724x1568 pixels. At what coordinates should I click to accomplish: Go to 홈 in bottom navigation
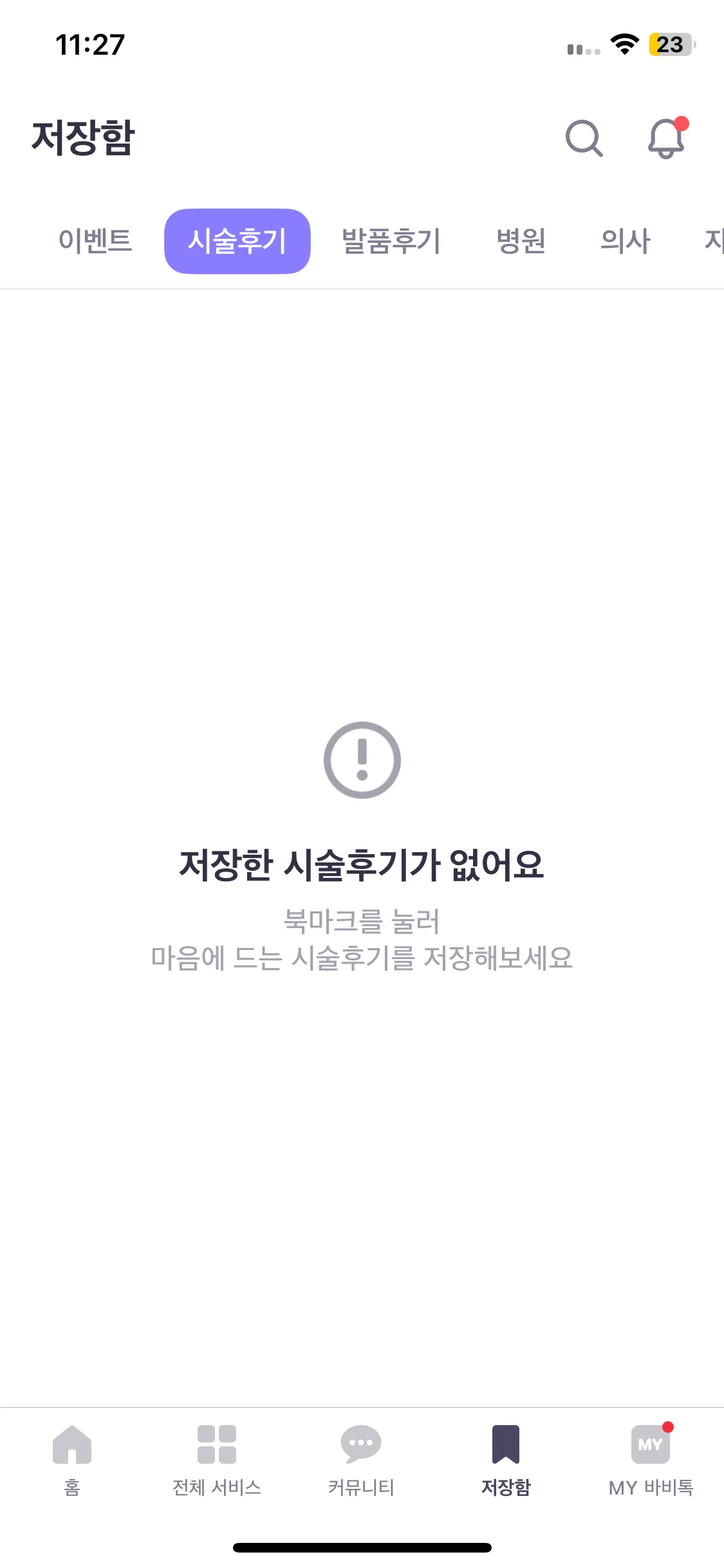(x=72, y=1459)
